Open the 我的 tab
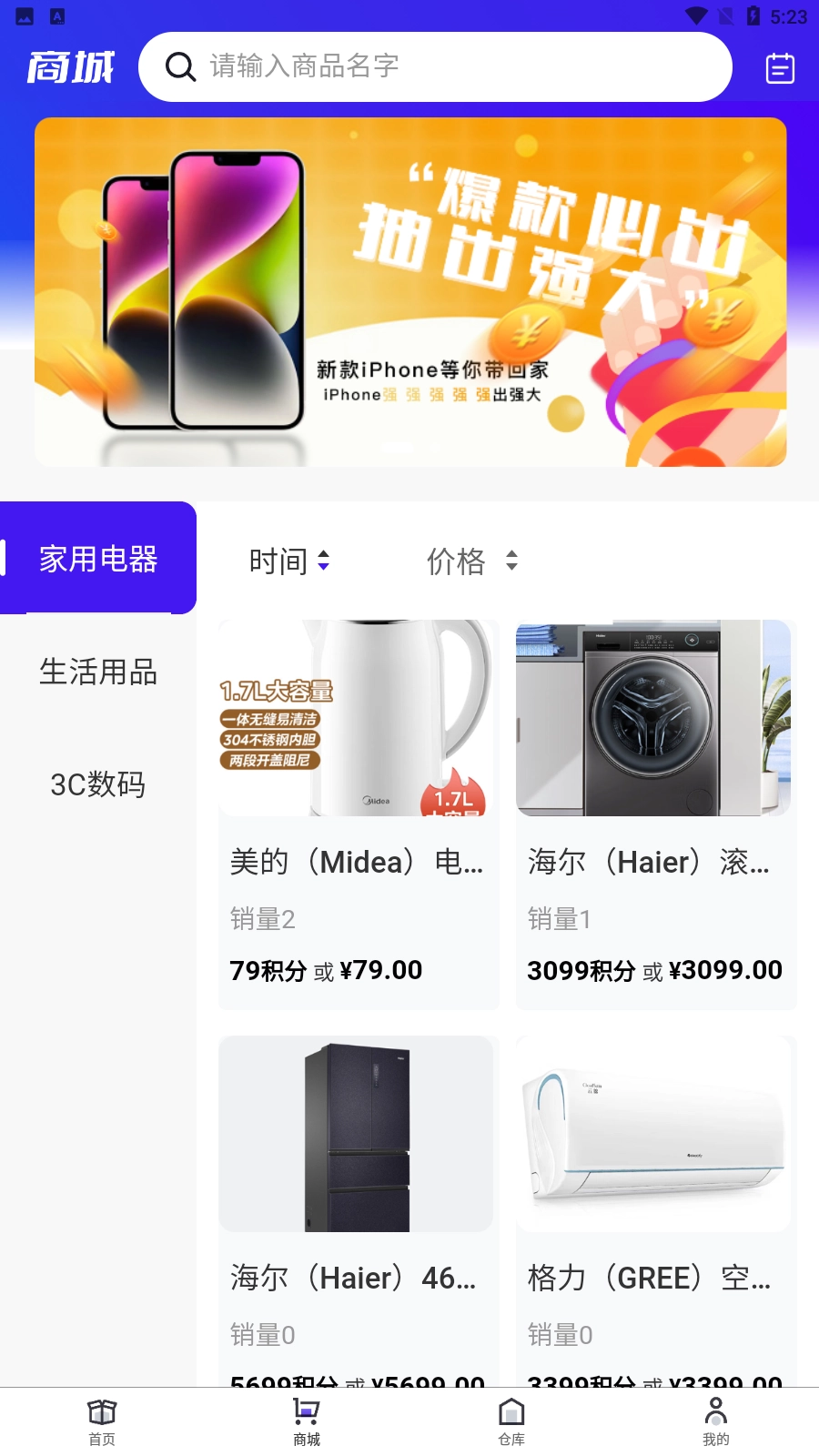Image resolution: width=819 pixels, height=1456 pixels. (x=716, y=1421)
